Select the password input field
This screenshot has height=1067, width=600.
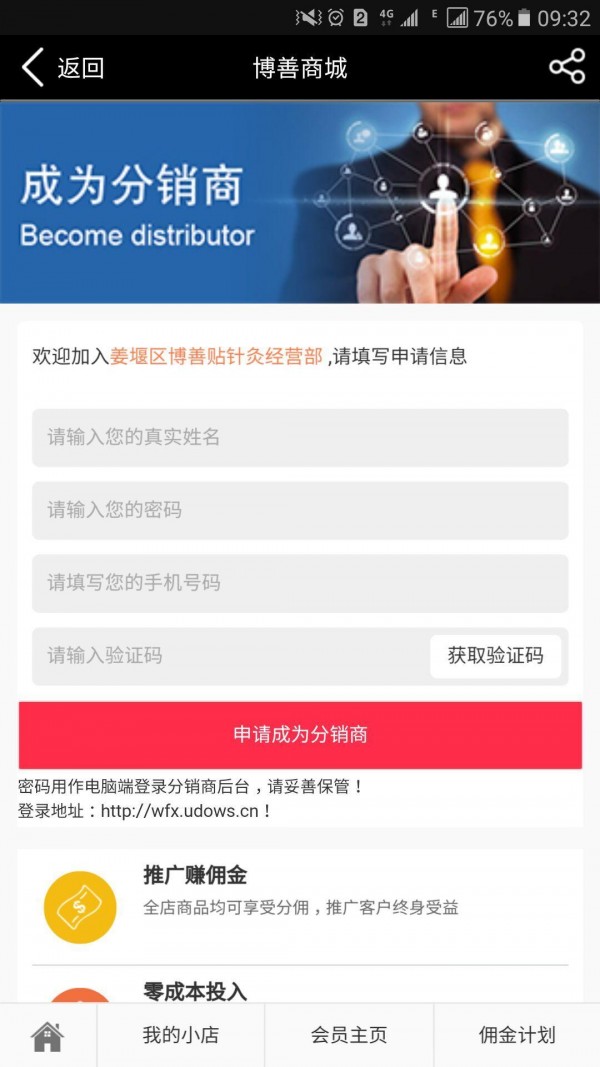300,510
